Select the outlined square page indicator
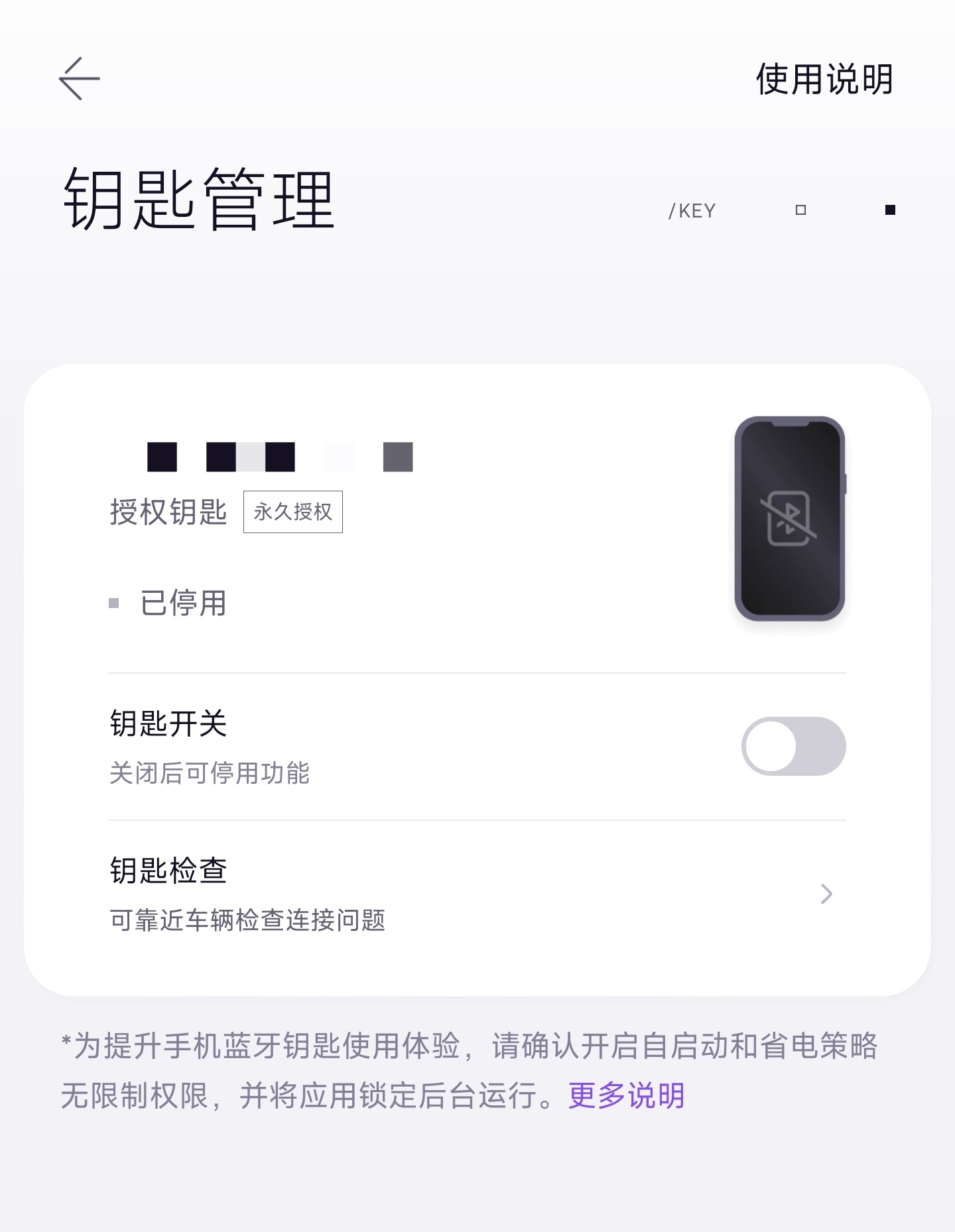Viewport: 955px width, 1232px height. coord(800,210)
